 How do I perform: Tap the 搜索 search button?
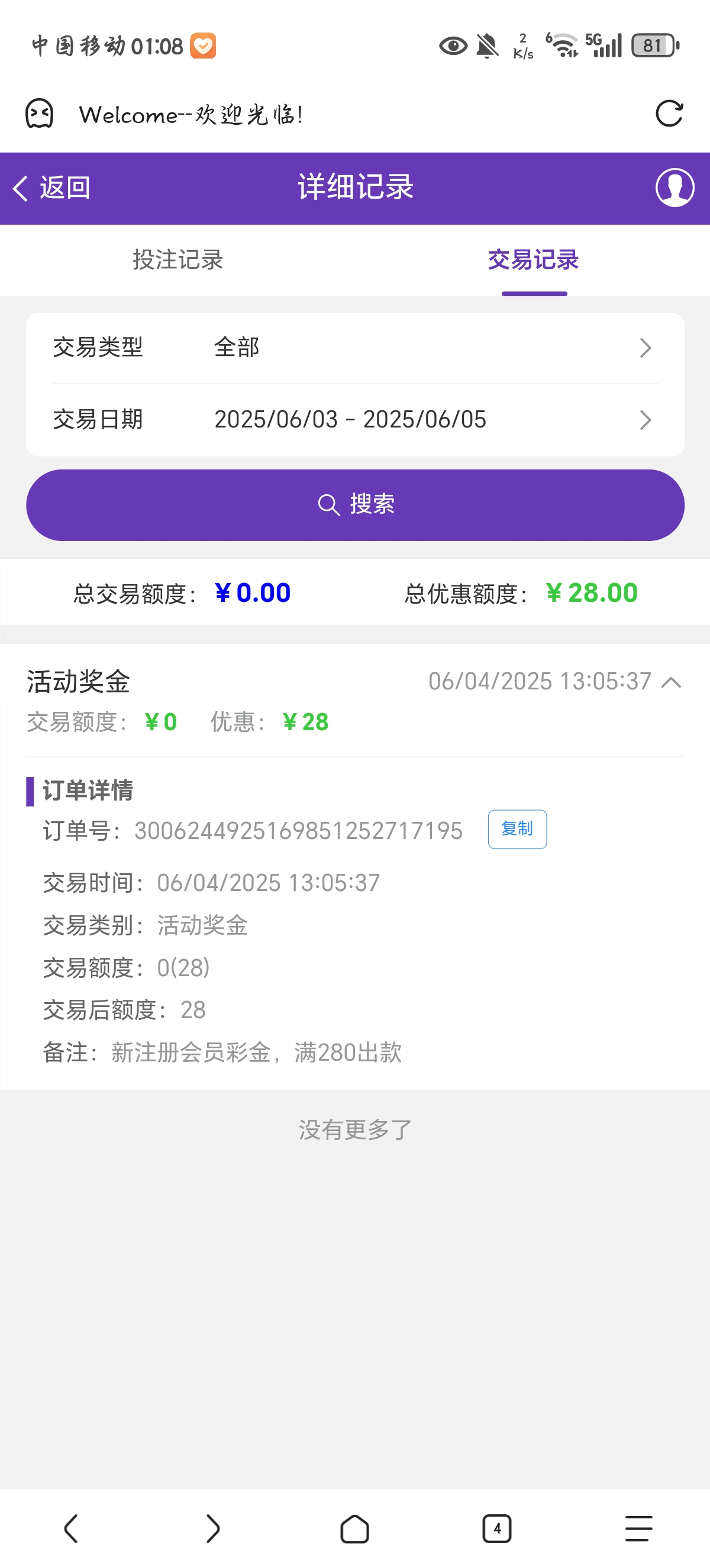pos(355,504)
